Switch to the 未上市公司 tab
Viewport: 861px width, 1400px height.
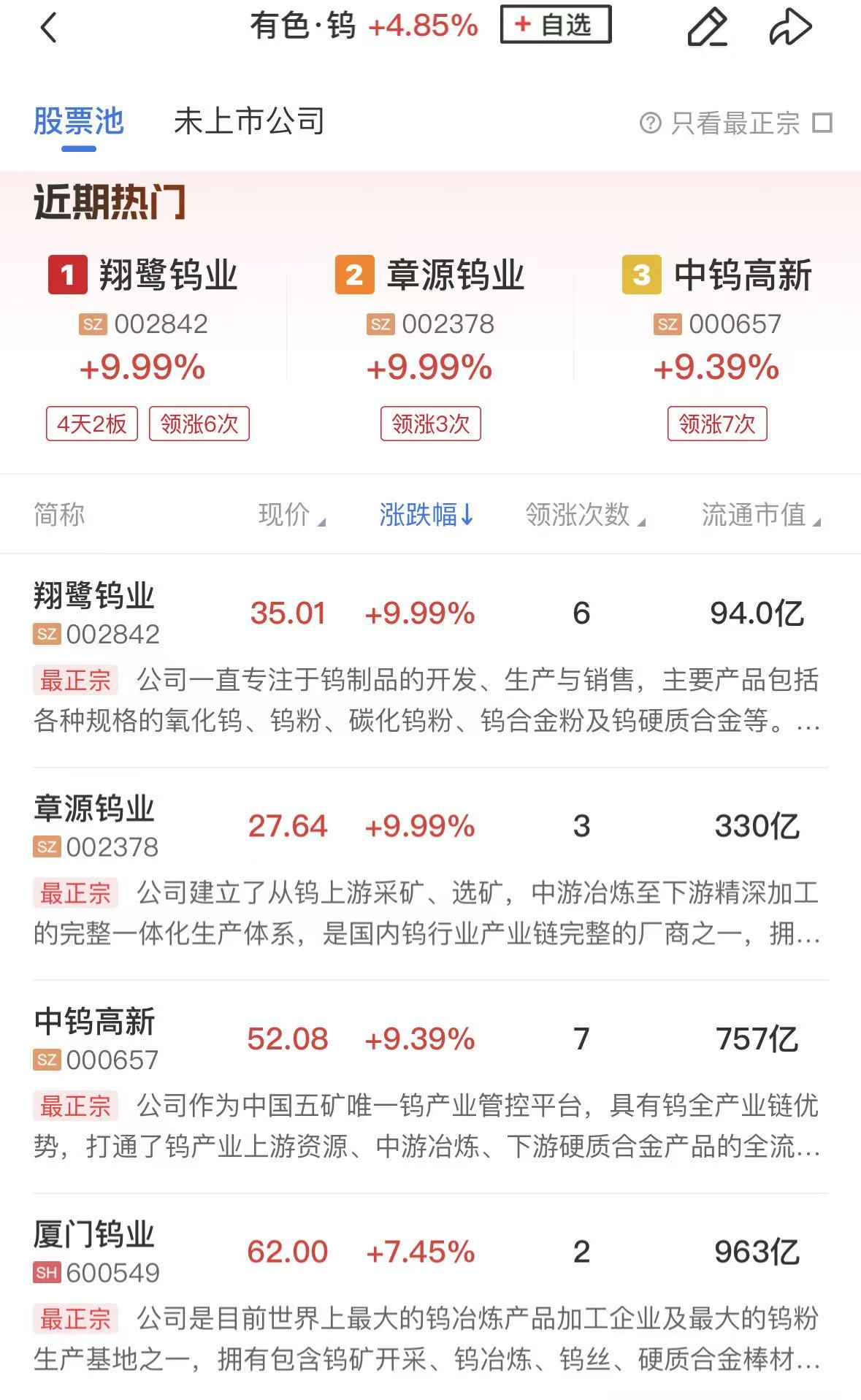pos(249,121)
